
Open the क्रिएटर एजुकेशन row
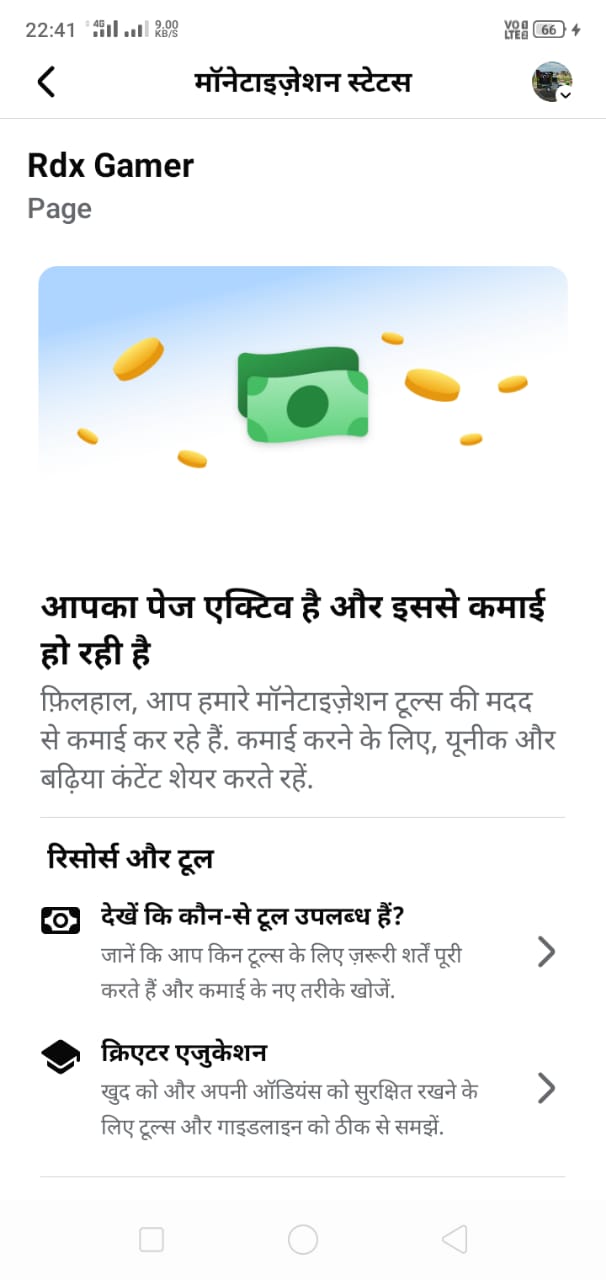[x=302, y=1087]
